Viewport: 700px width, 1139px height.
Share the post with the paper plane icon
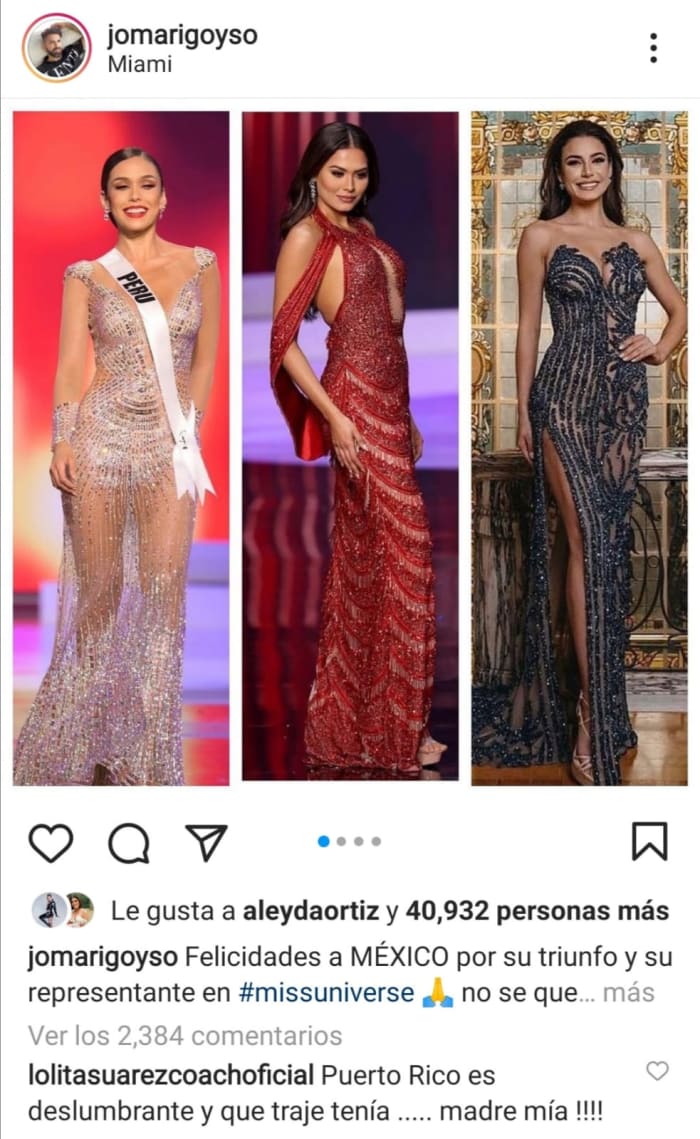207,842
